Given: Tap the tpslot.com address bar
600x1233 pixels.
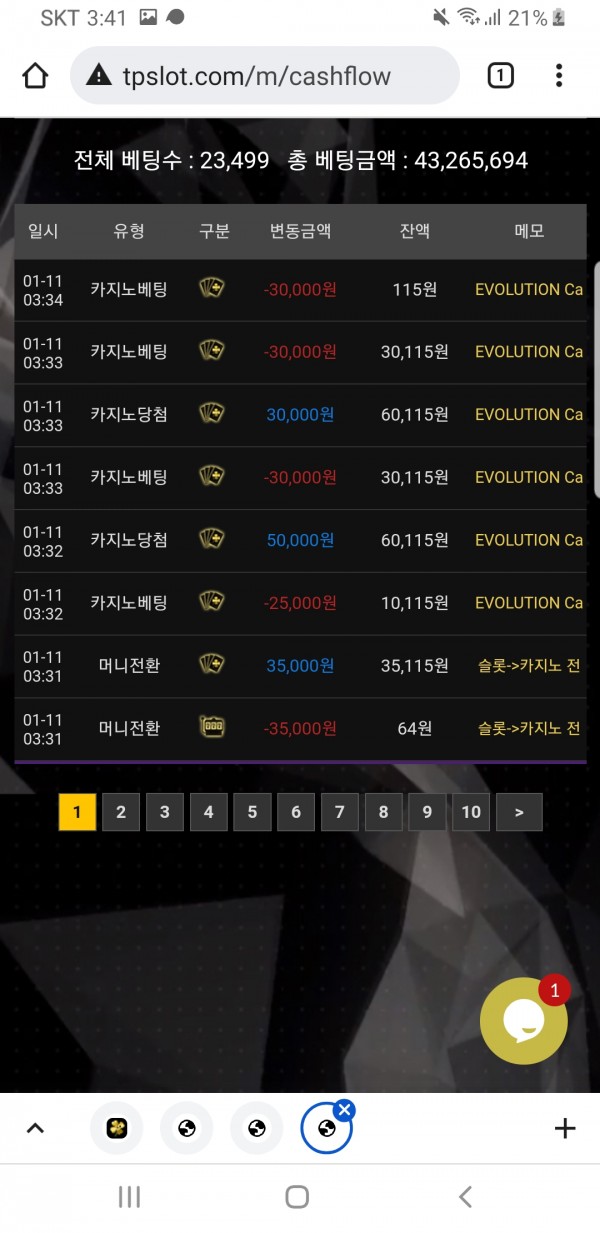Looking at the screenshot, I should coord(265,76).
